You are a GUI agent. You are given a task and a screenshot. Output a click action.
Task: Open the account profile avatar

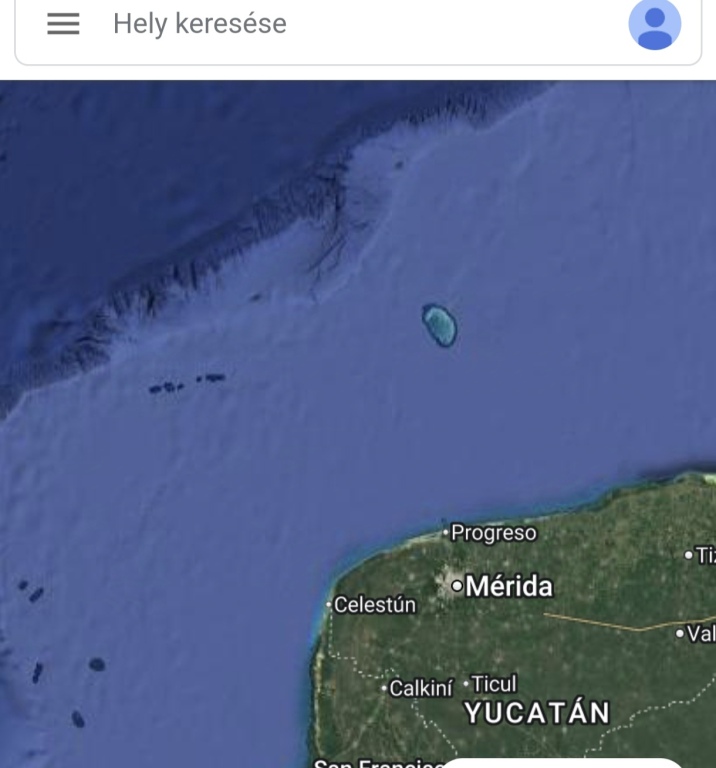pos(654,24)
